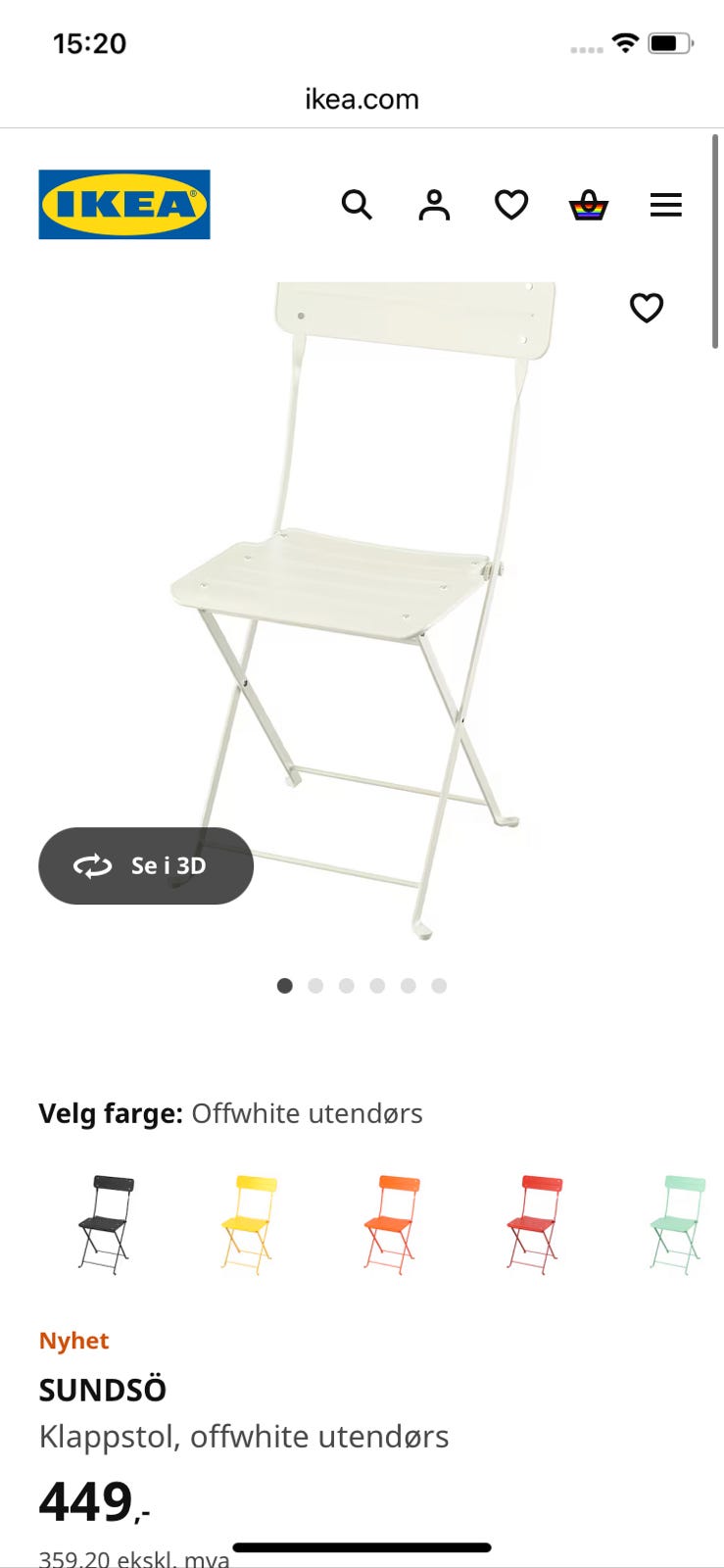Open the search function
Viewport: 724px width, 1568px height.
pyautogui.click(x=357, y=205)
